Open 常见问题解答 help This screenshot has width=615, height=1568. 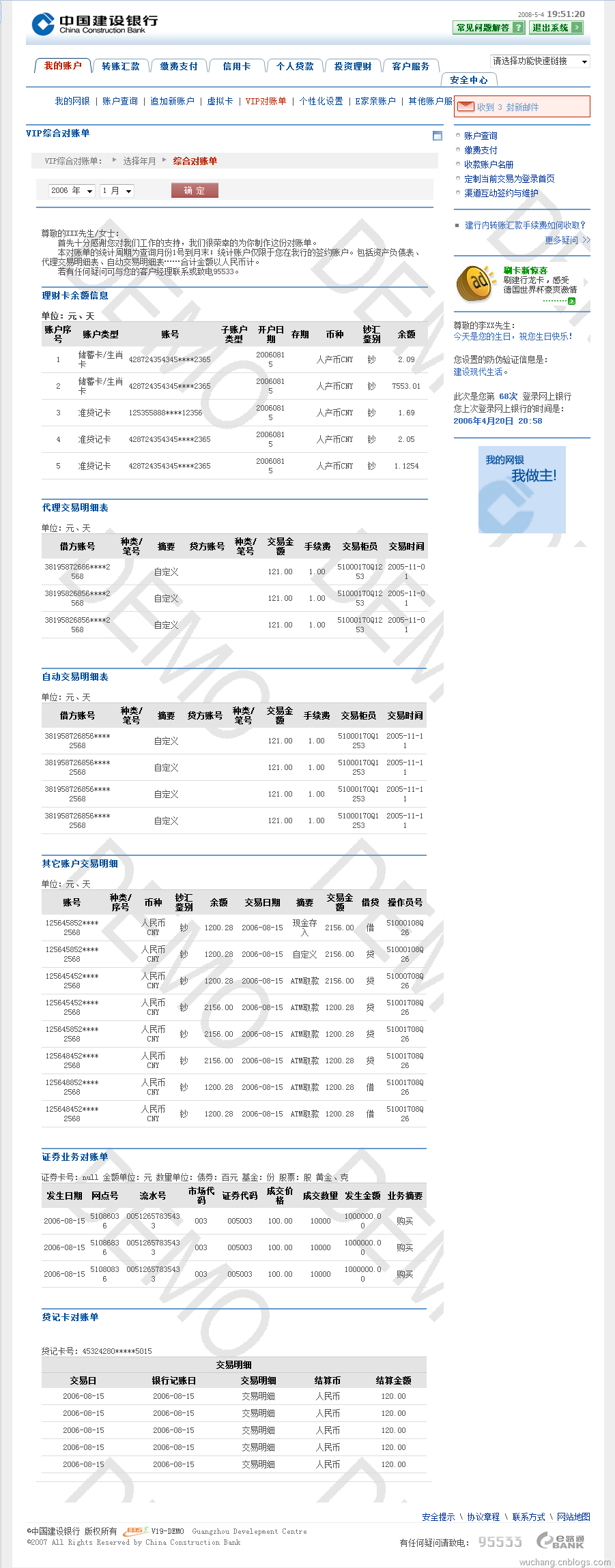[x=488, y=28]
